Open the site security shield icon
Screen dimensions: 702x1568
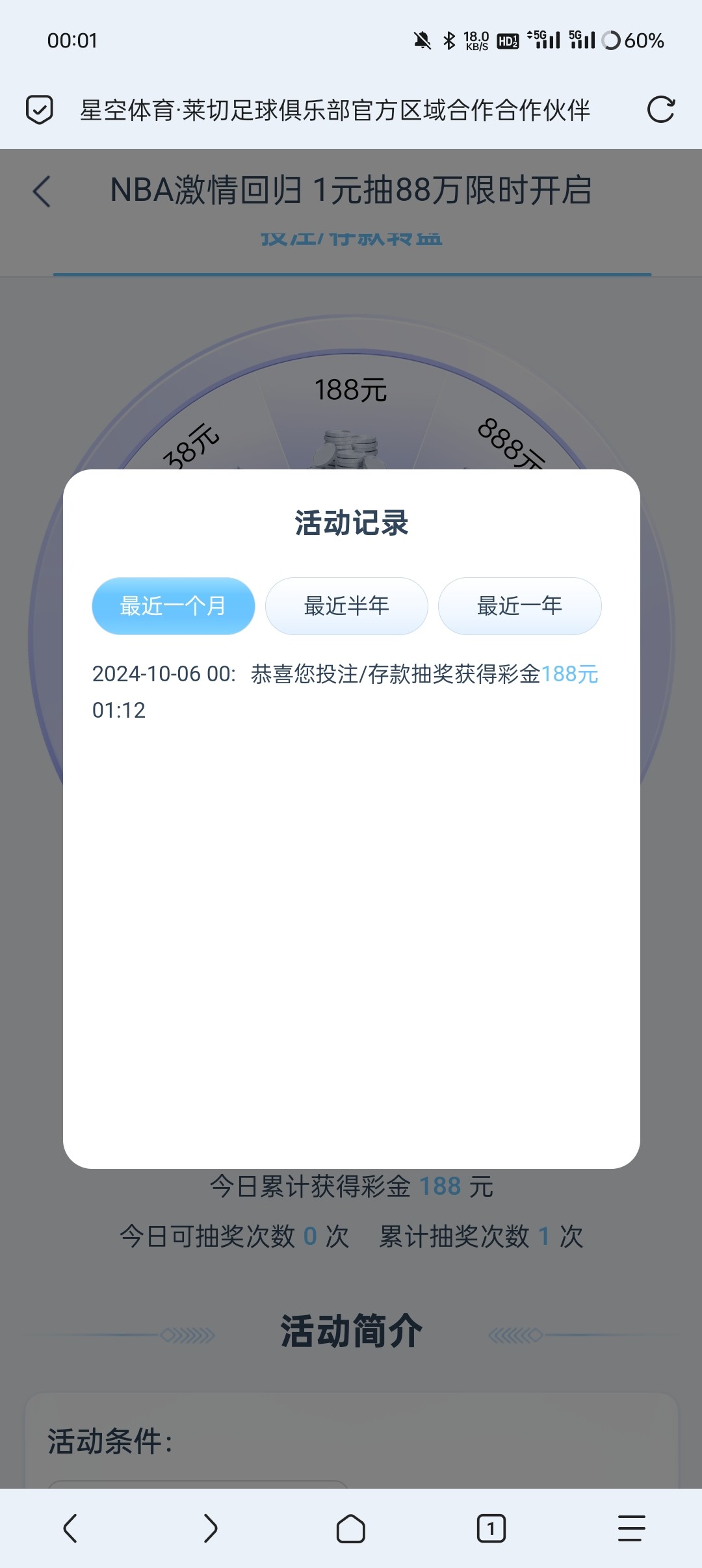[39, 109]
